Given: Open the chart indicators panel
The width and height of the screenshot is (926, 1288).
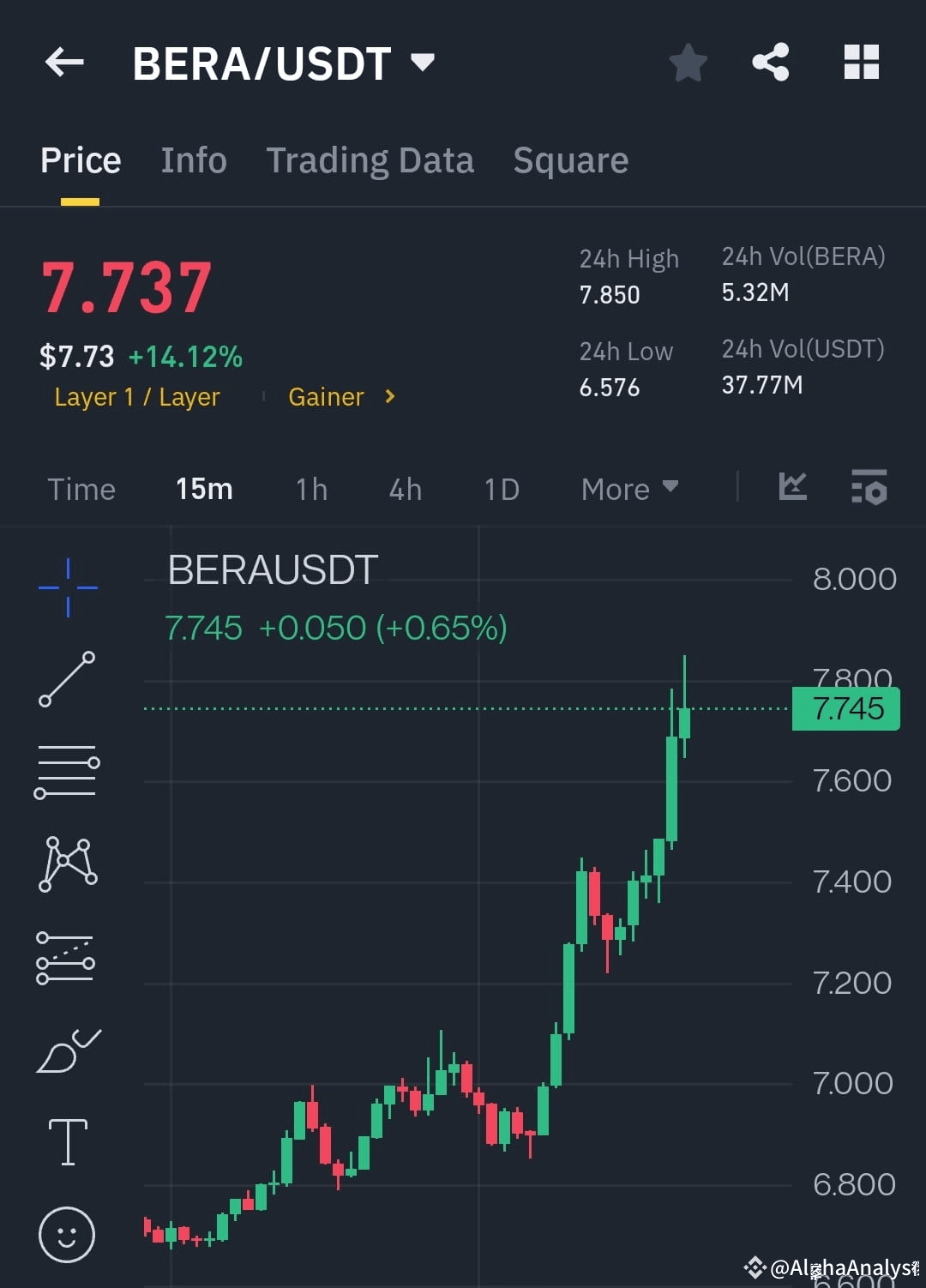Looking at the screenshot, I should [792, 487].
